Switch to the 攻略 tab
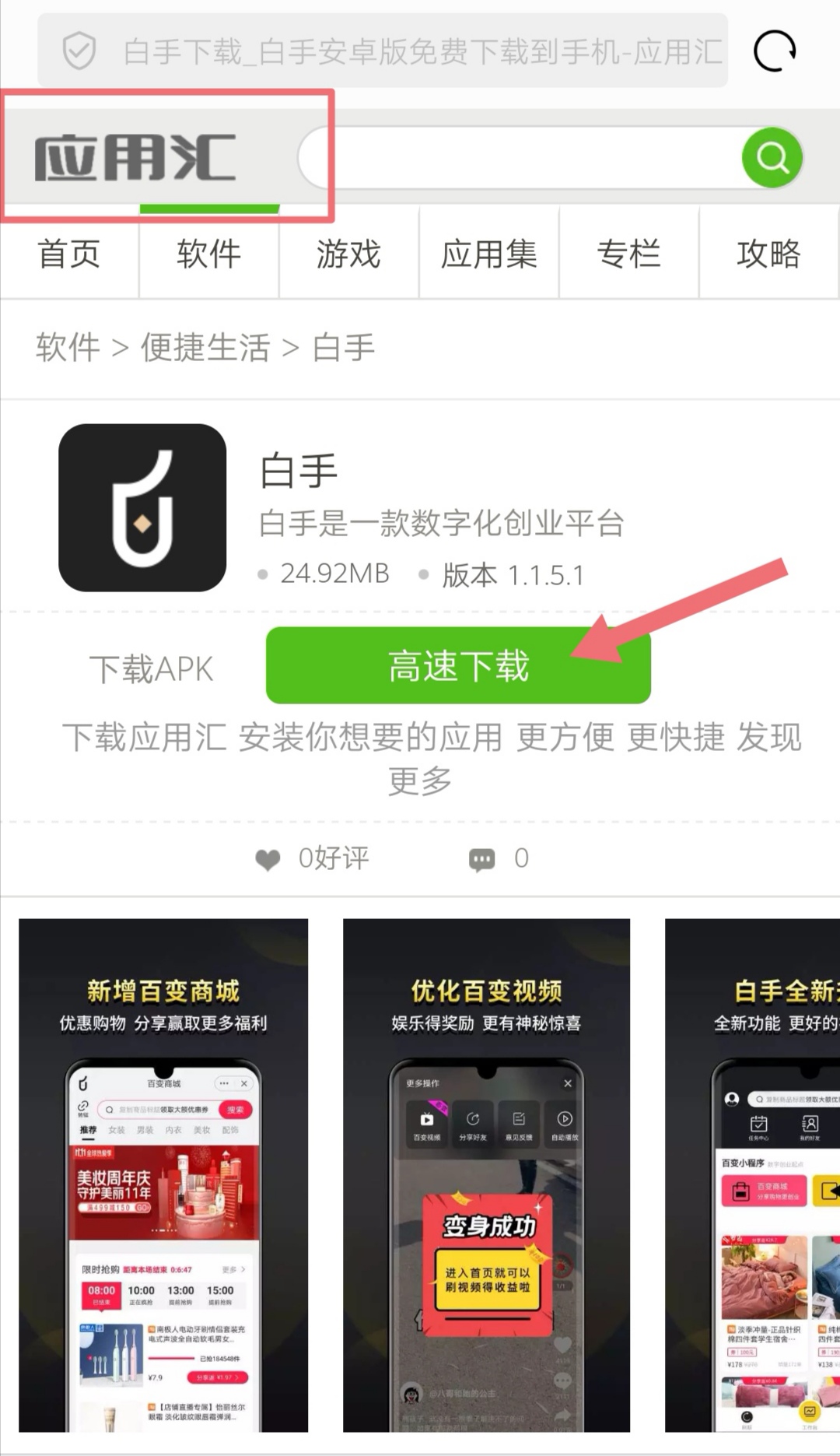Screen dimensions: 840x1456 coord(768,254)
